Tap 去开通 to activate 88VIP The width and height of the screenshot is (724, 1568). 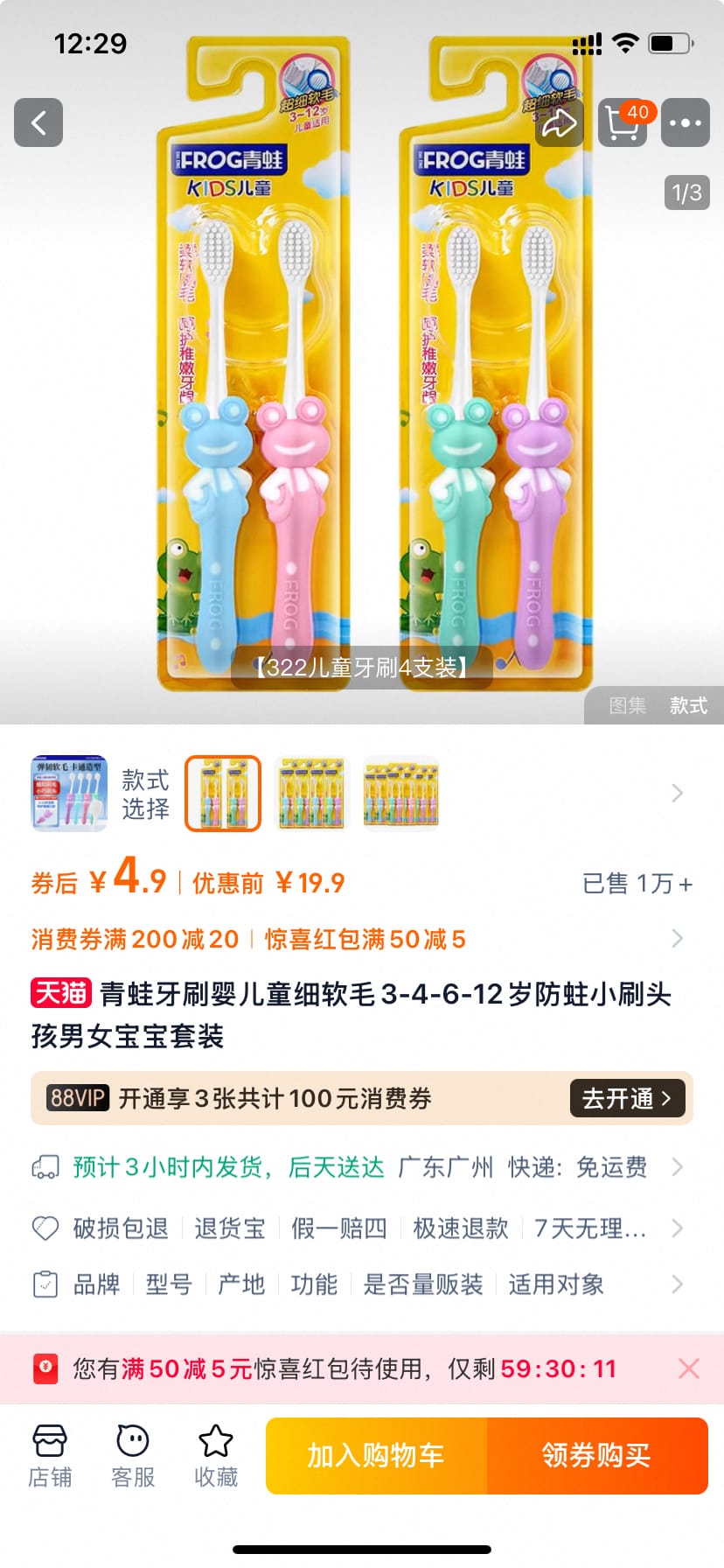click(x=627, y=1098)
